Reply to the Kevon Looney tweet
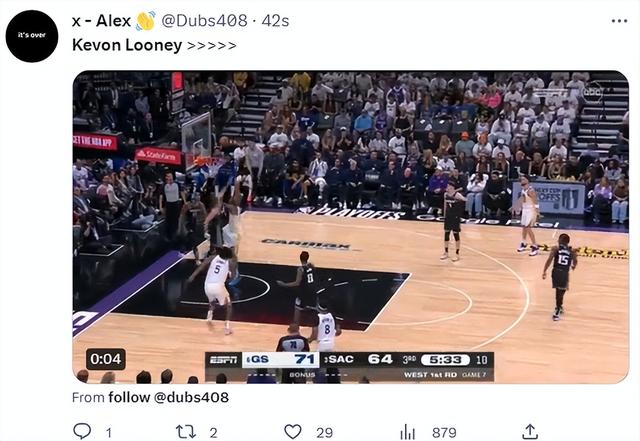This screenshot has height=441, width=640. coord(83,431)
